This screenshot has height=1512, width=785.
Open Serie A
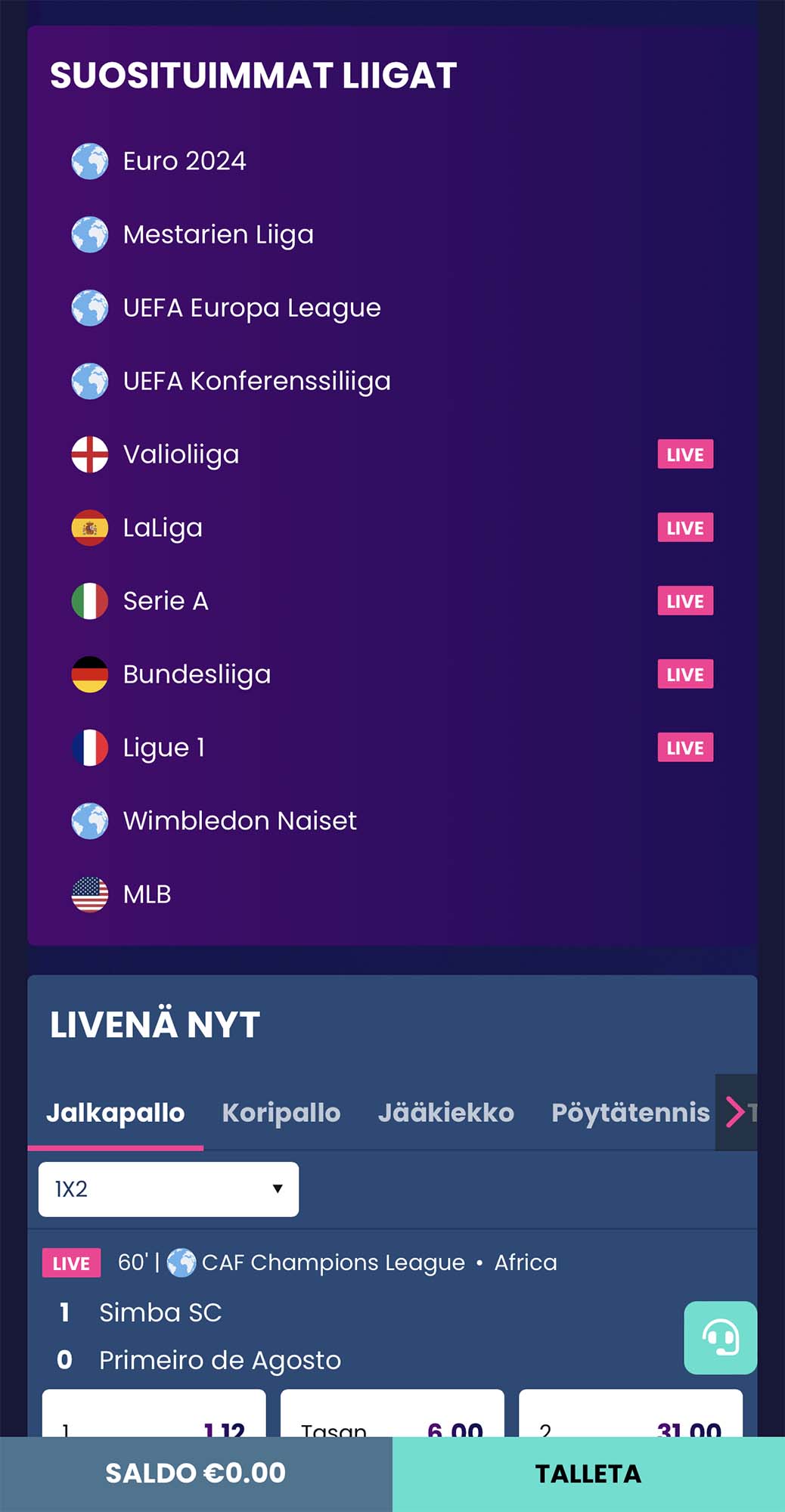[x=392, y=601]
